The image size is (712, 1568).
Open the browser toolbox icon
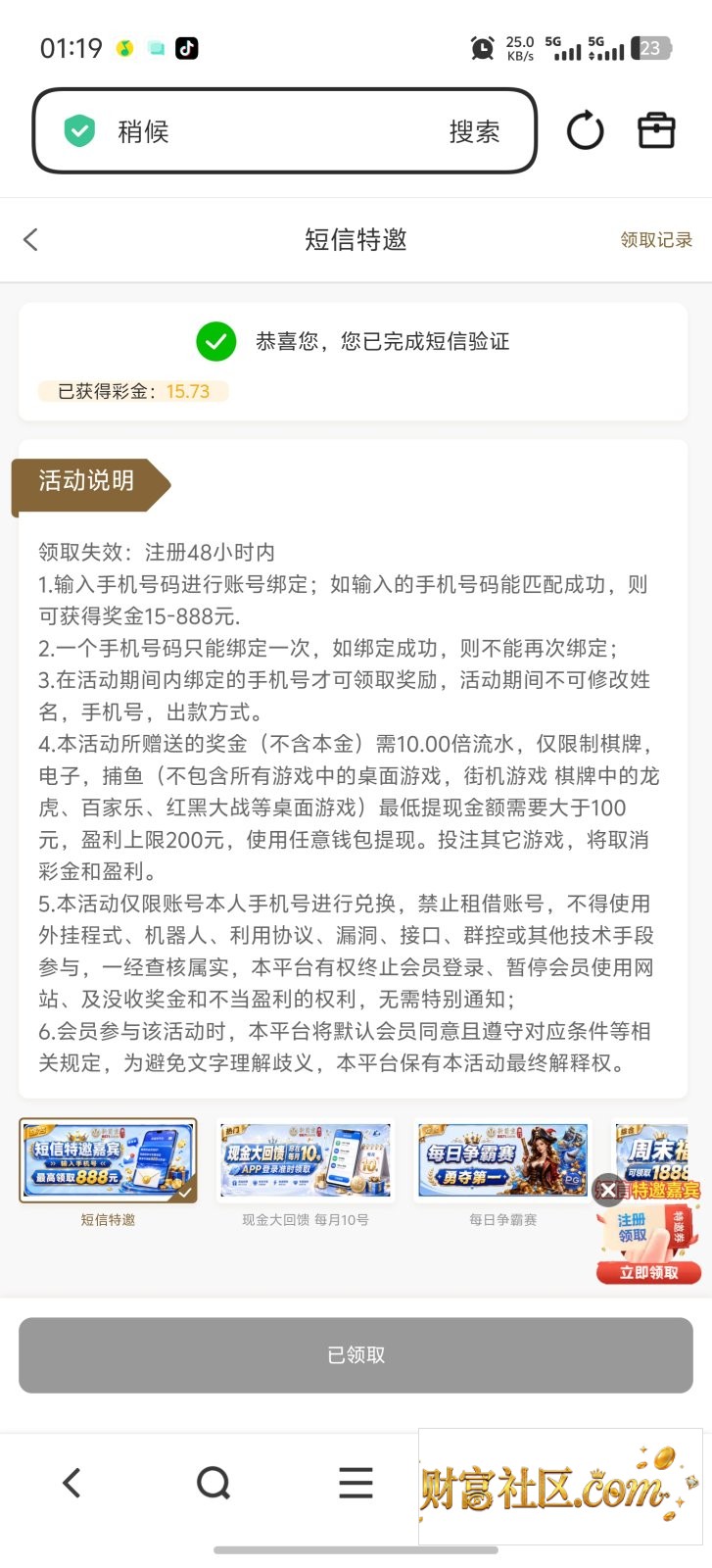click(x=656, y=130)
